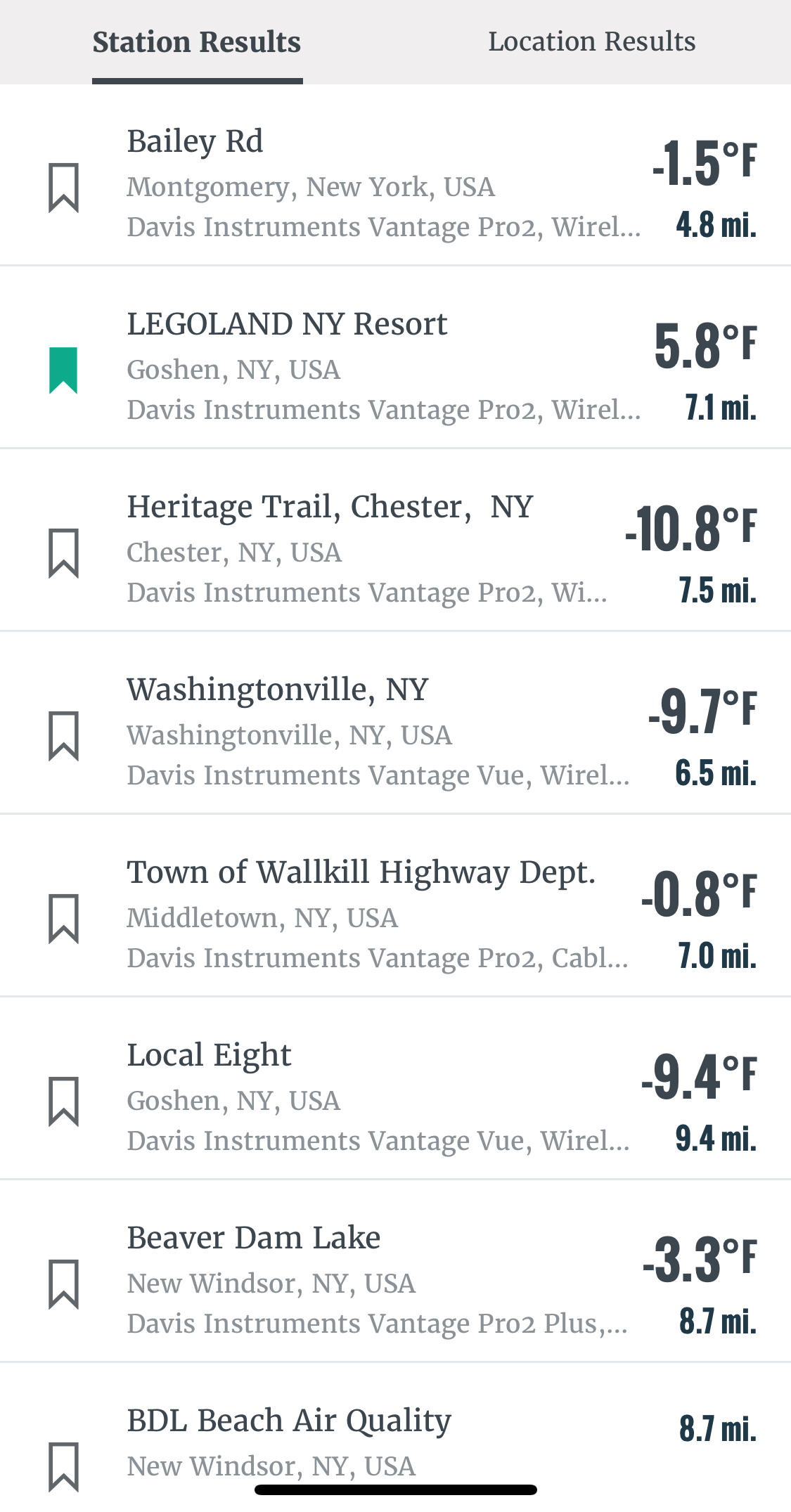The height and width of the screenshot is (1512, 791).
Task: View Town of Wallkill Highway Dept. station
Action: click(395, 905)
